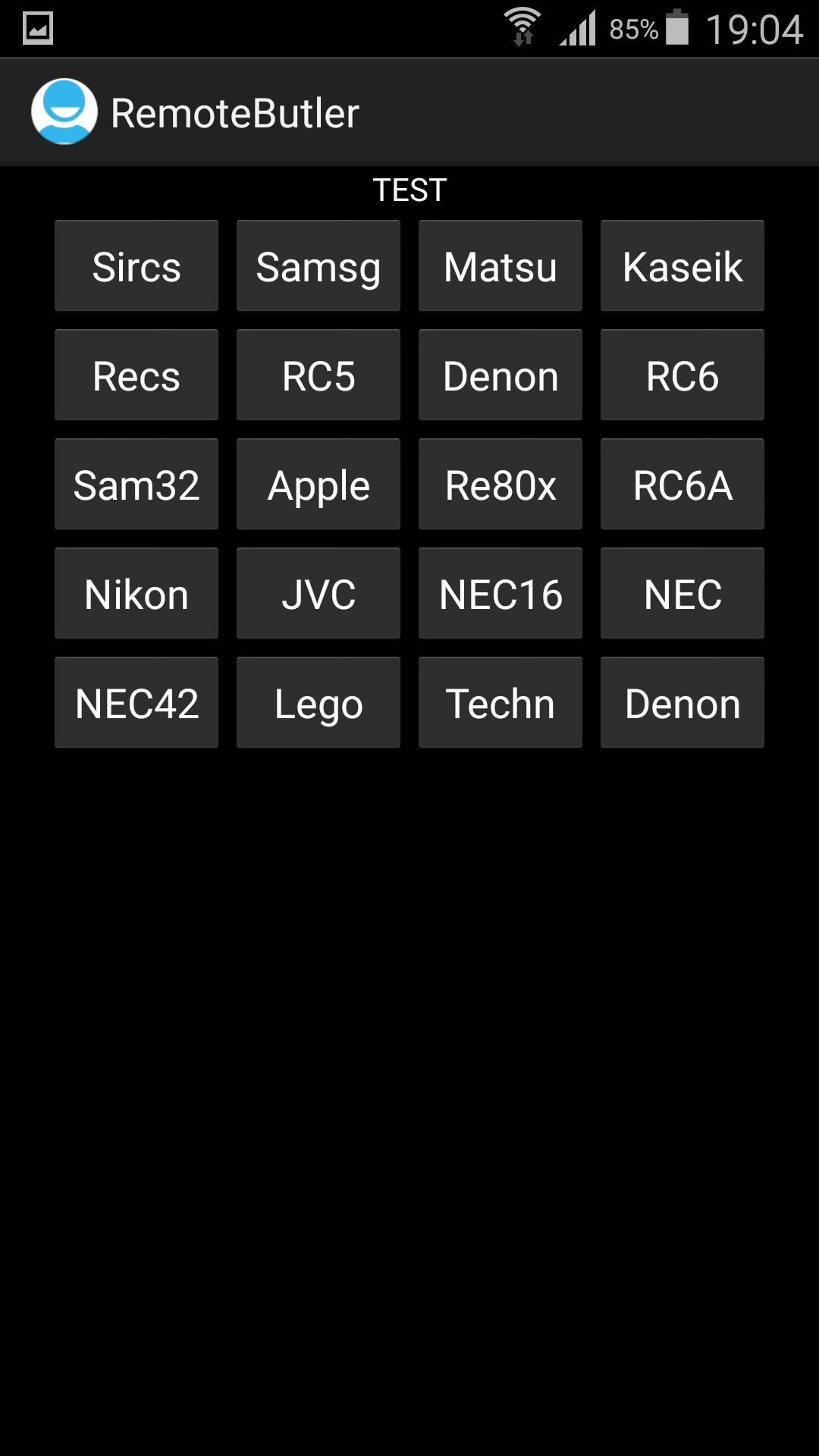
Task: Tap the JVC button
Action: [x=318, y=594]
